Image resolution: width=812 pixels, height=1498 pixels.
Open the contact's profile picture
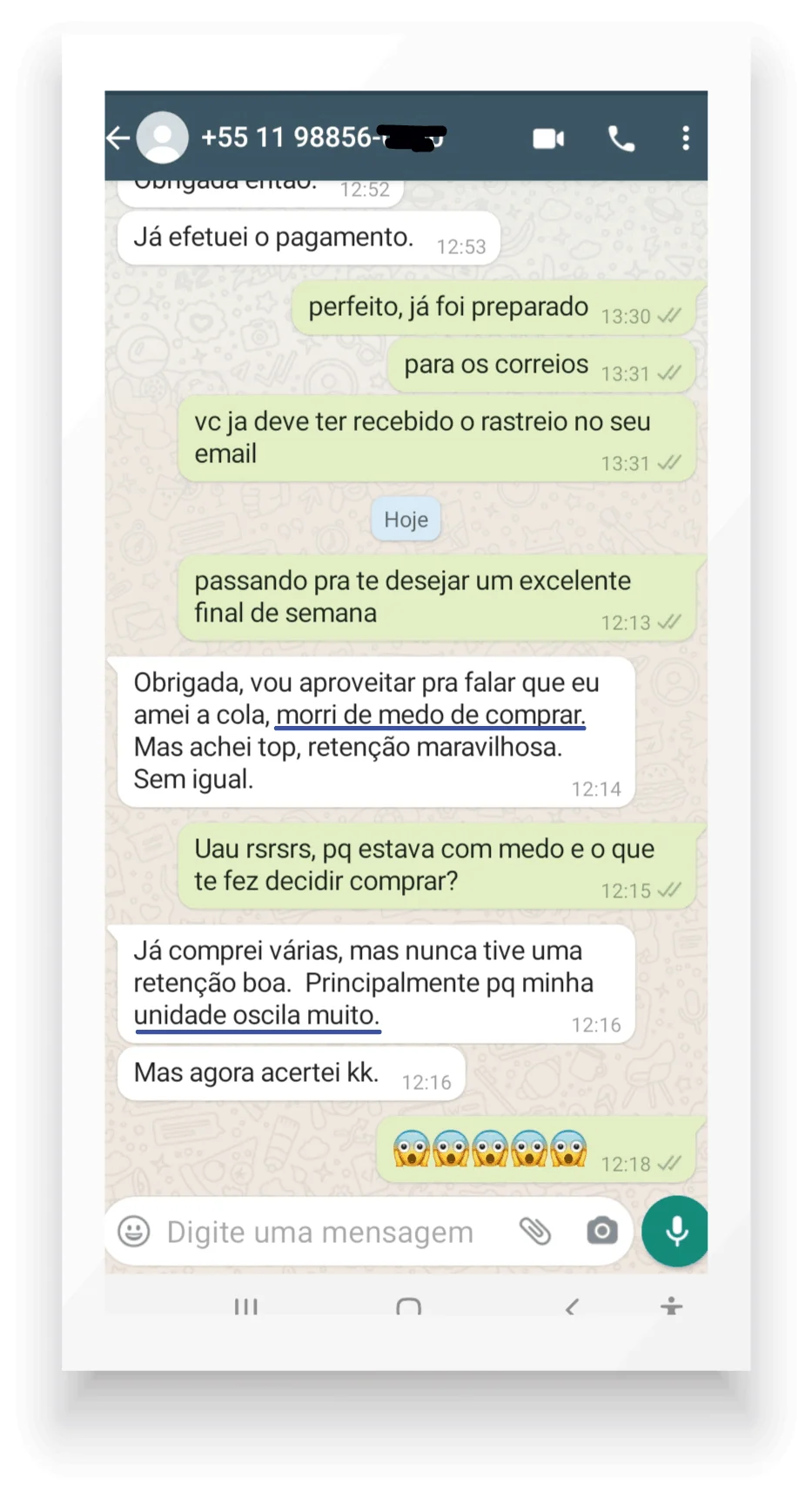[x=163, y=138]
